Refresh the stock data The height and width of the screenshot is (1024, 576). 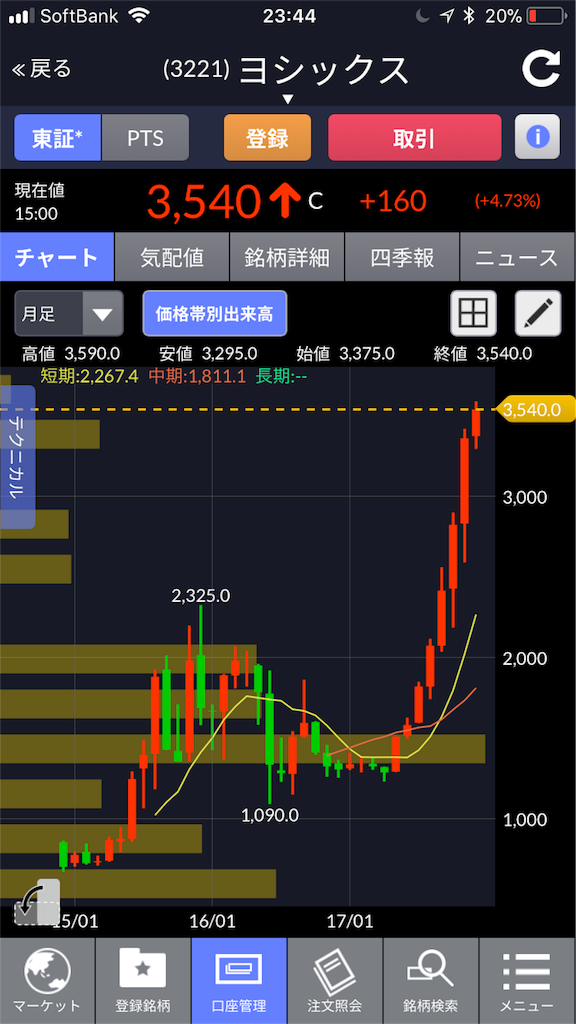pos(541,69)
